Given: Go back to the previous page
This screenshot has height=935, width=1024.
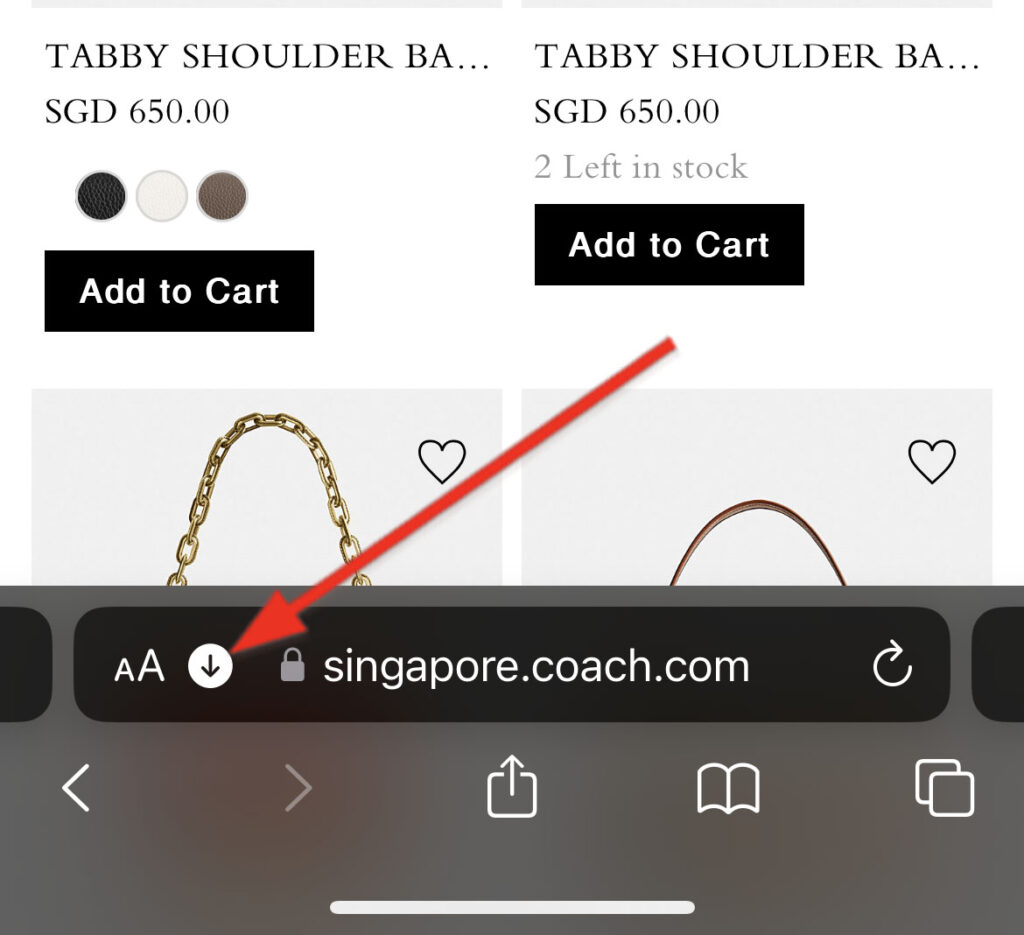Looking at the screenshot, I should pyautogui.click(x=76, y=788).
